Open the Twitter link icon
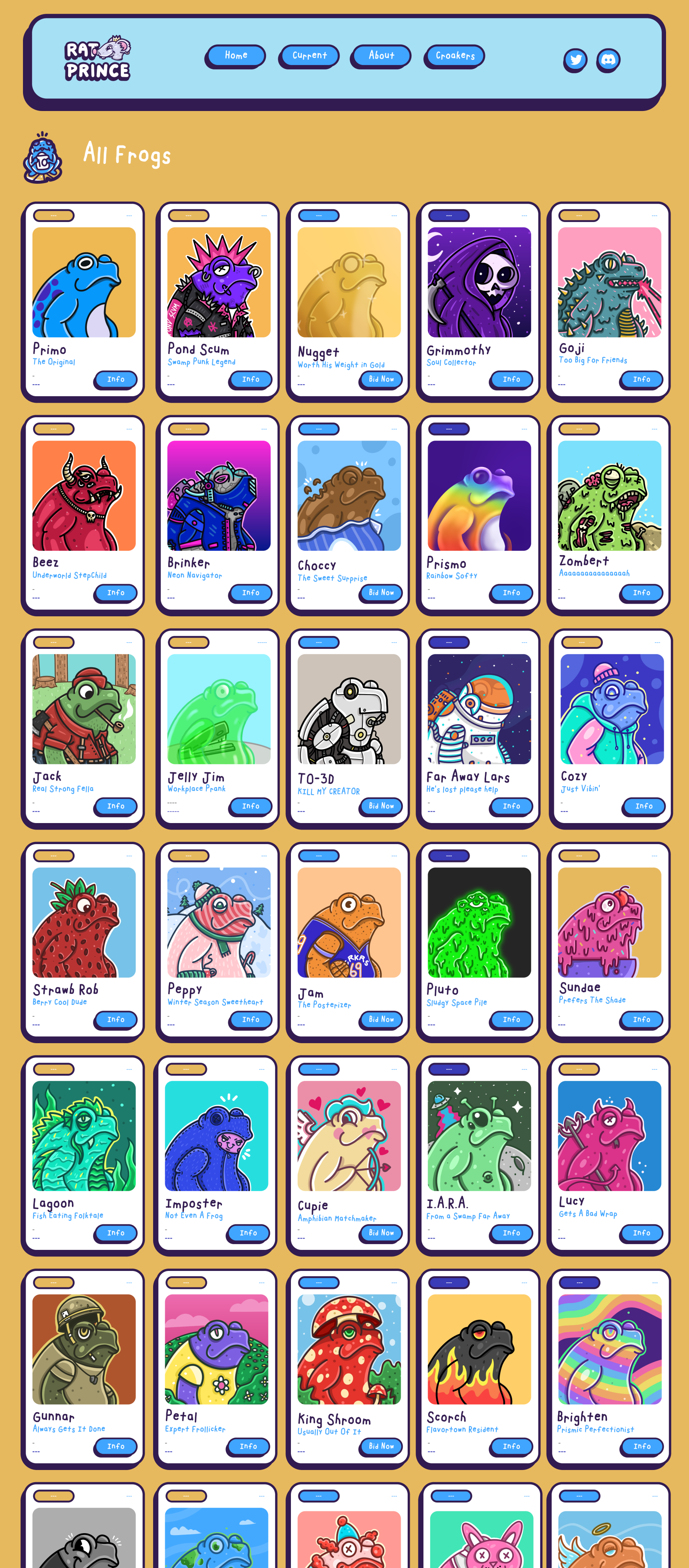The width and height of the screenshot is (689, 1568). click(575, 60)
